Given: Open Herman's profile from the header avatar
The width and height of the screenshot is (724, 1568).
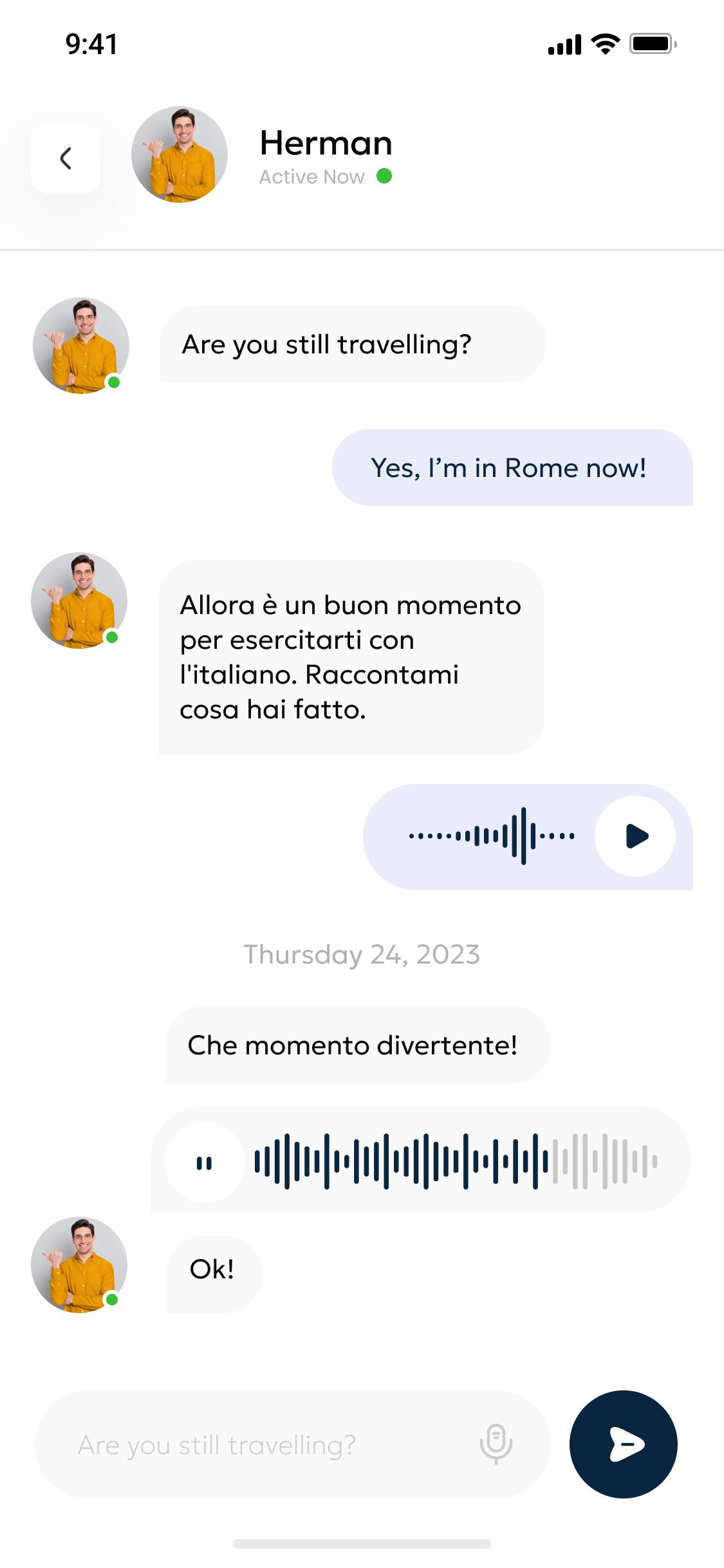Looking at the screenshot, I should pos(180,155).
